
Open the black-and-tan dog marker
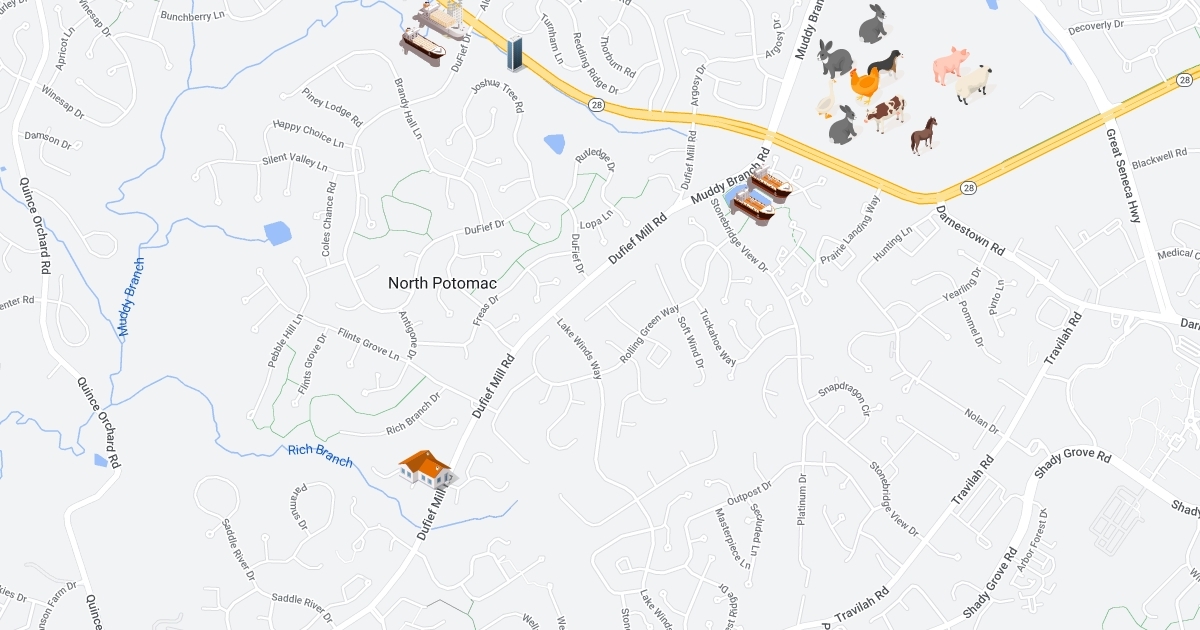886,65
